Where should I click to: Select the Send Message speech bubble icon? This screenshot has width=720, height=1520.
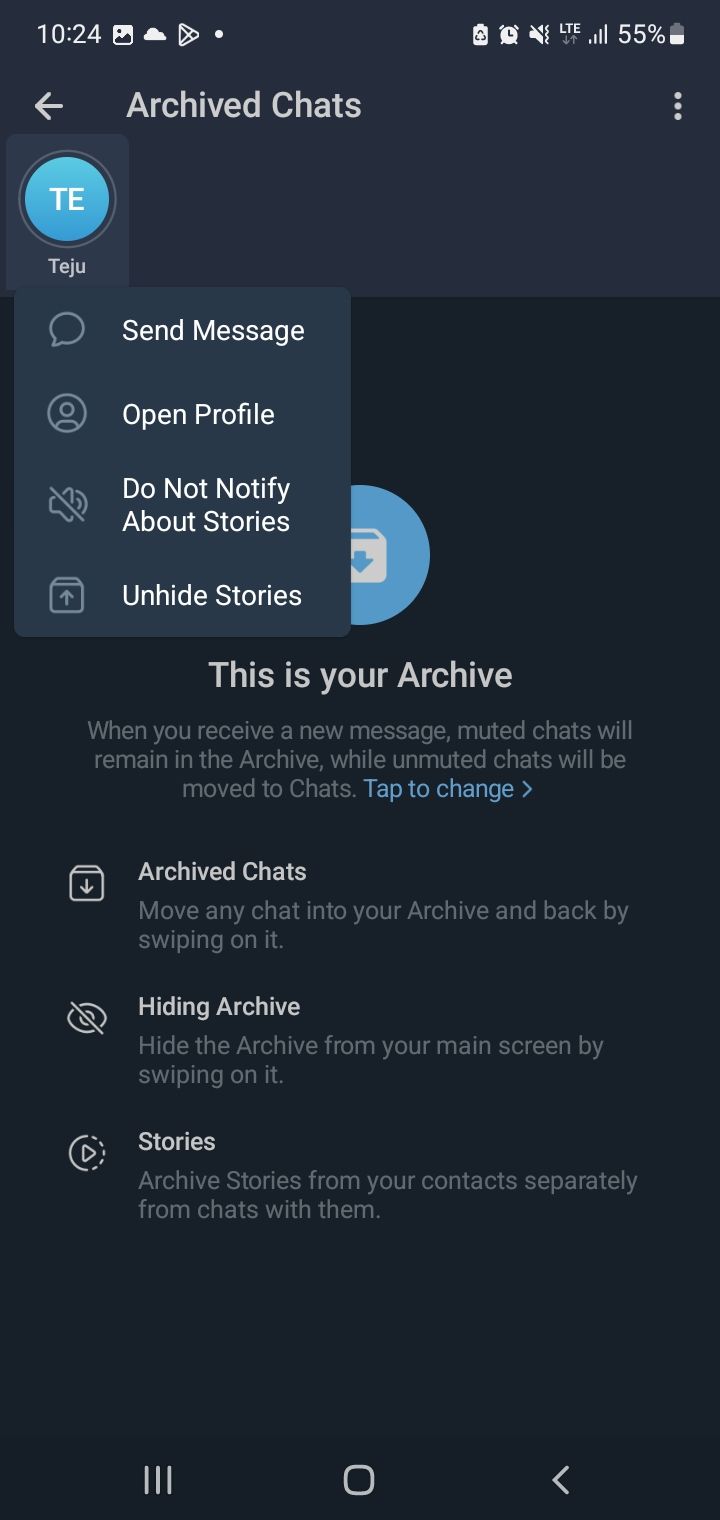(x=66, y=330)
